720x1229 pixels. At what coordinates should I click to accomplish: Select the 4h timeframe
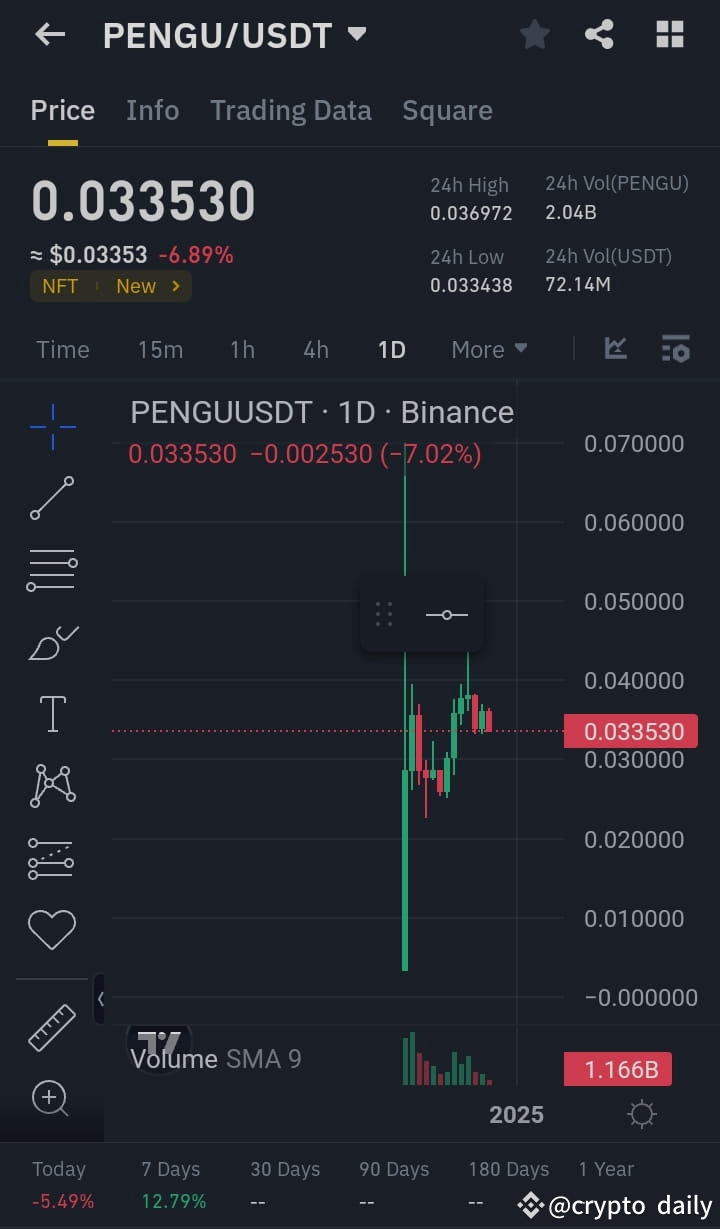coord(315,349)
